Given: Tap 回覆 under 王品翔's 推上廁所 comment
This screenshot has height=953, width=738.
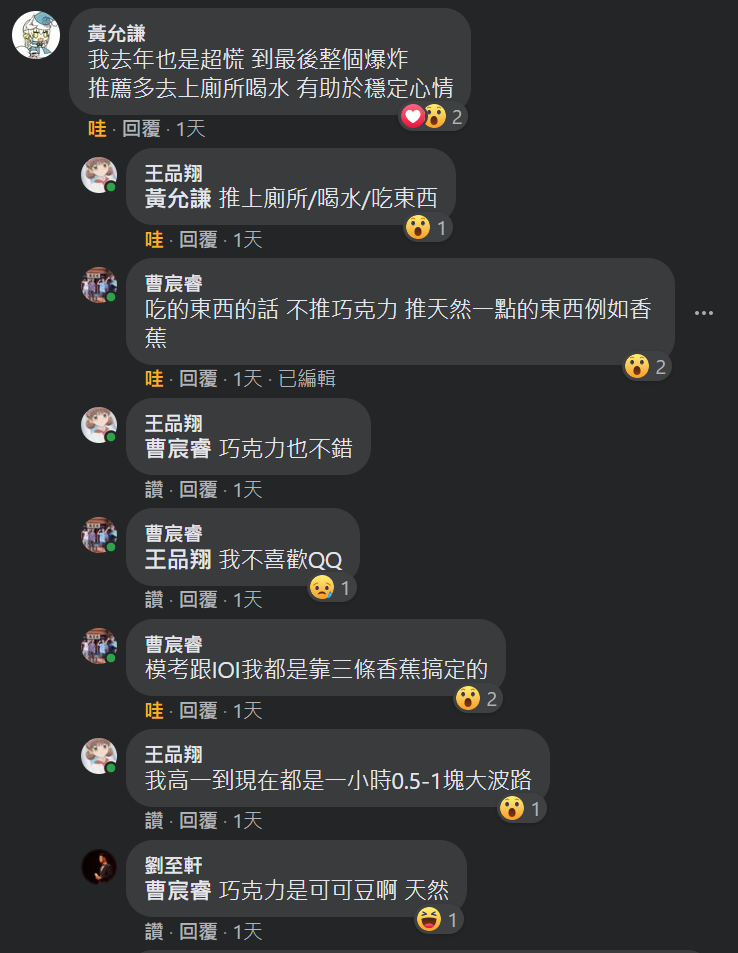Looking at the screenshot, I should click(x=198, y=240).
